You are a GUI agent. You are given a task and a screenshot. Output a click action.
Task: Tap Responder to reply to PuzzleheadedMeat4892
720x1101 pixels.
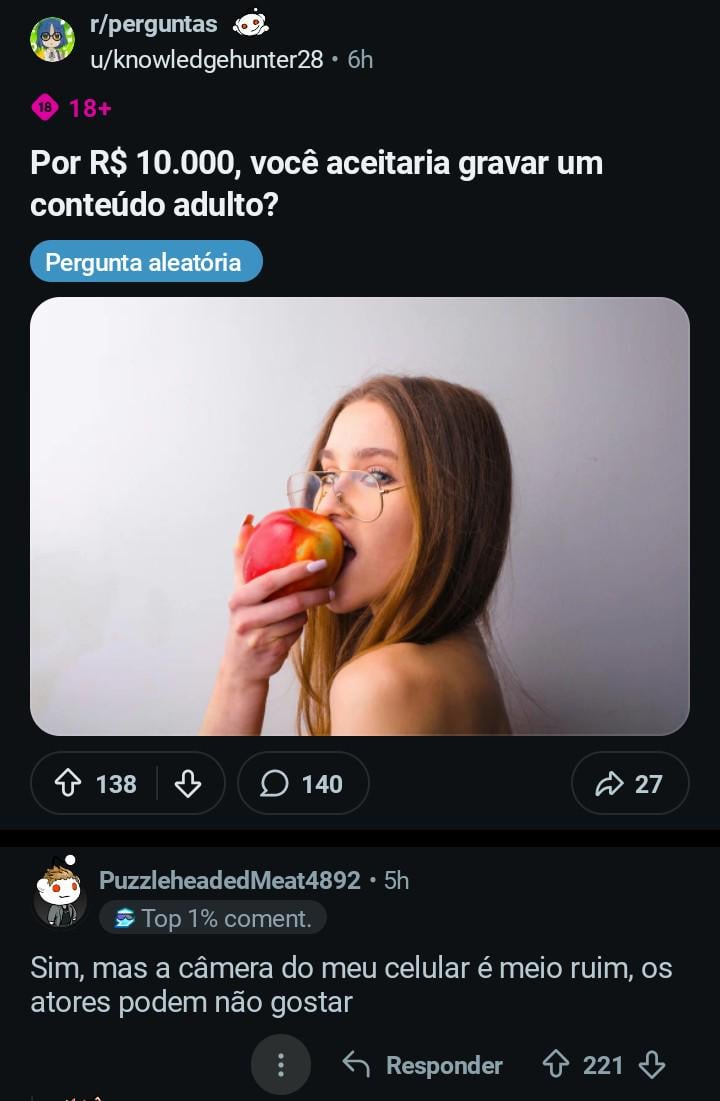(x=423, y=1066)
